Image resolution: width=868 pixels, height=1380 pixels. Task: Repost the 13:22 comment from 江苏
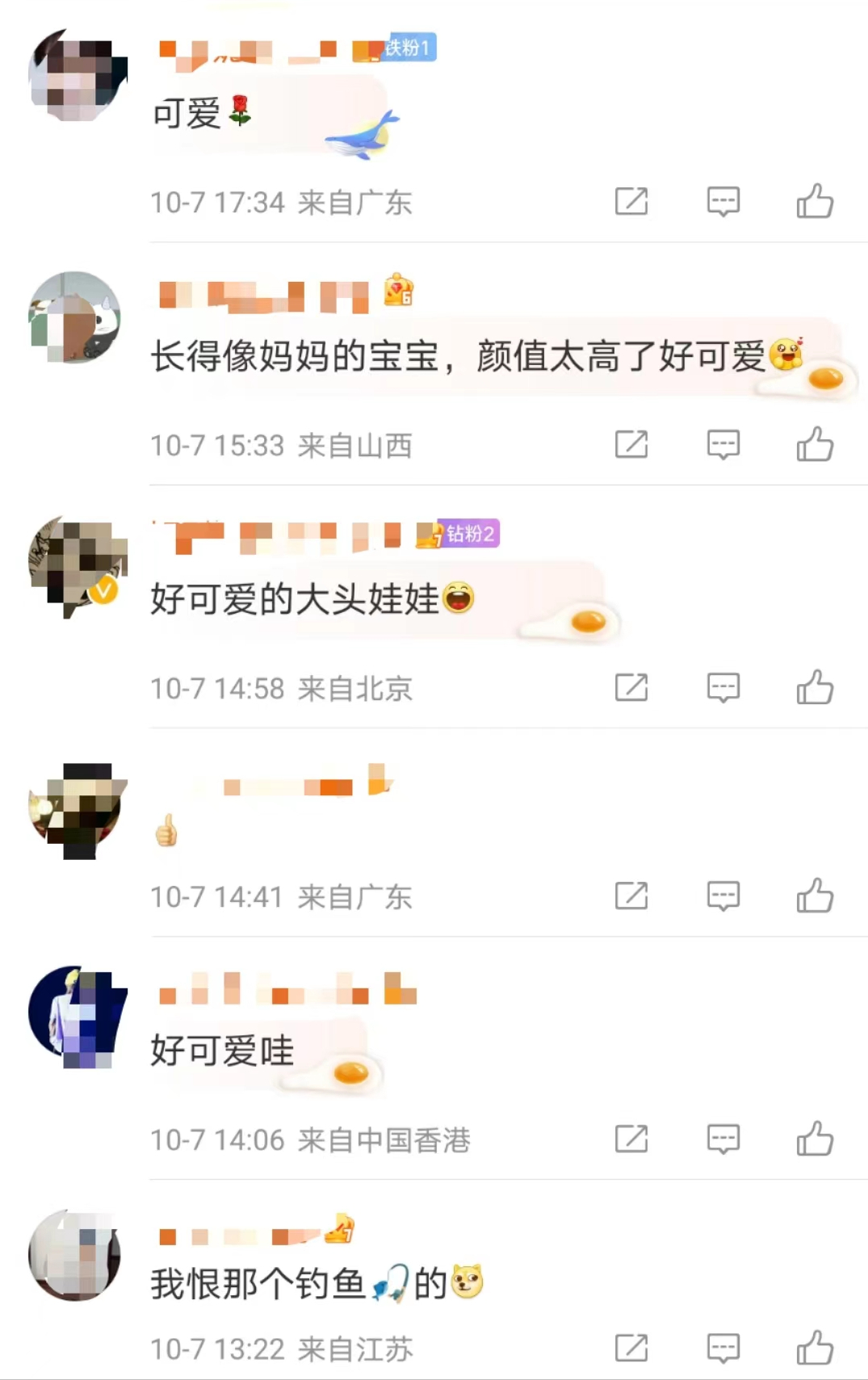point(631,1348)
